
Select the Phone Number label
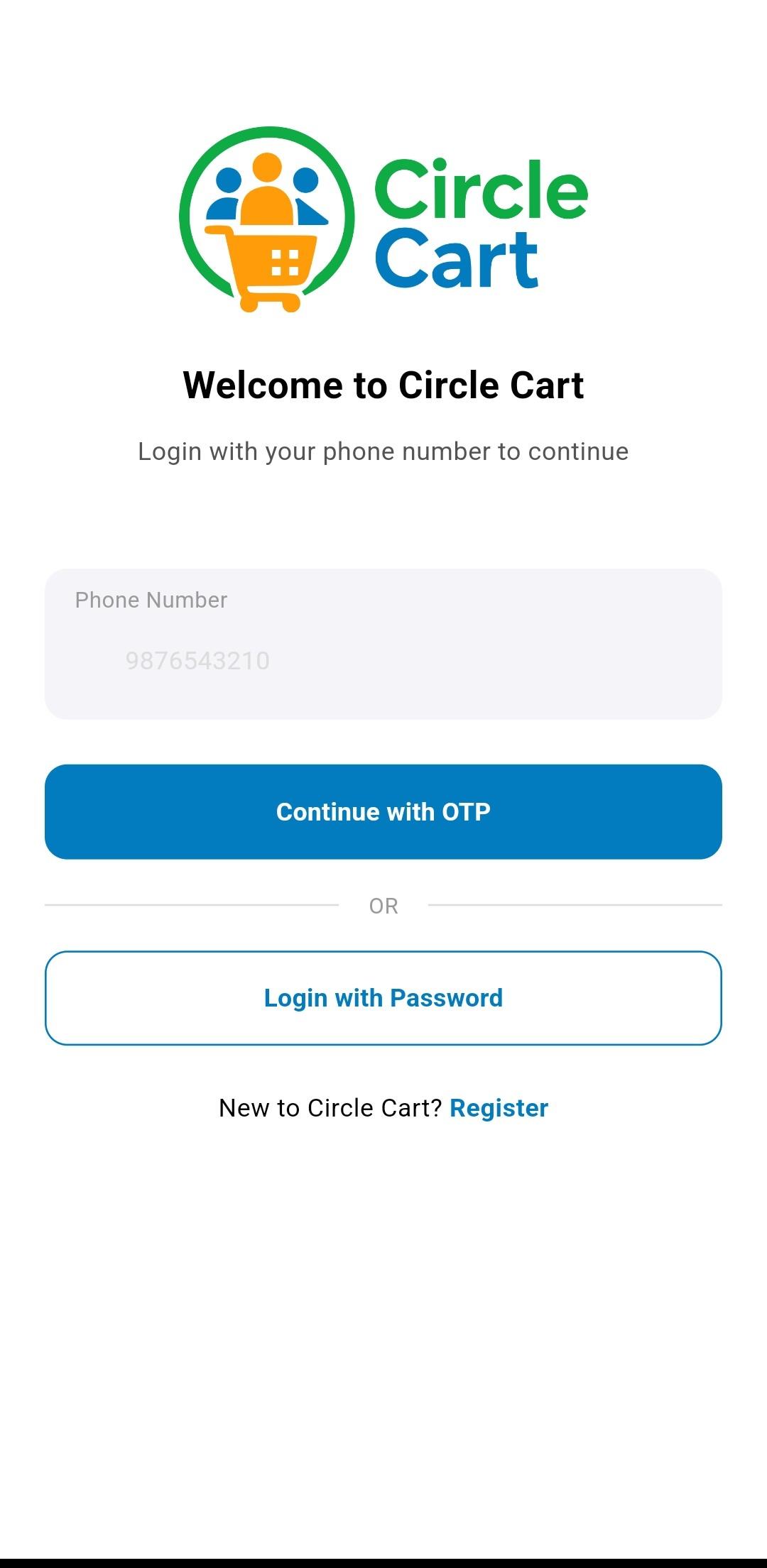click(x=151, y=600)
